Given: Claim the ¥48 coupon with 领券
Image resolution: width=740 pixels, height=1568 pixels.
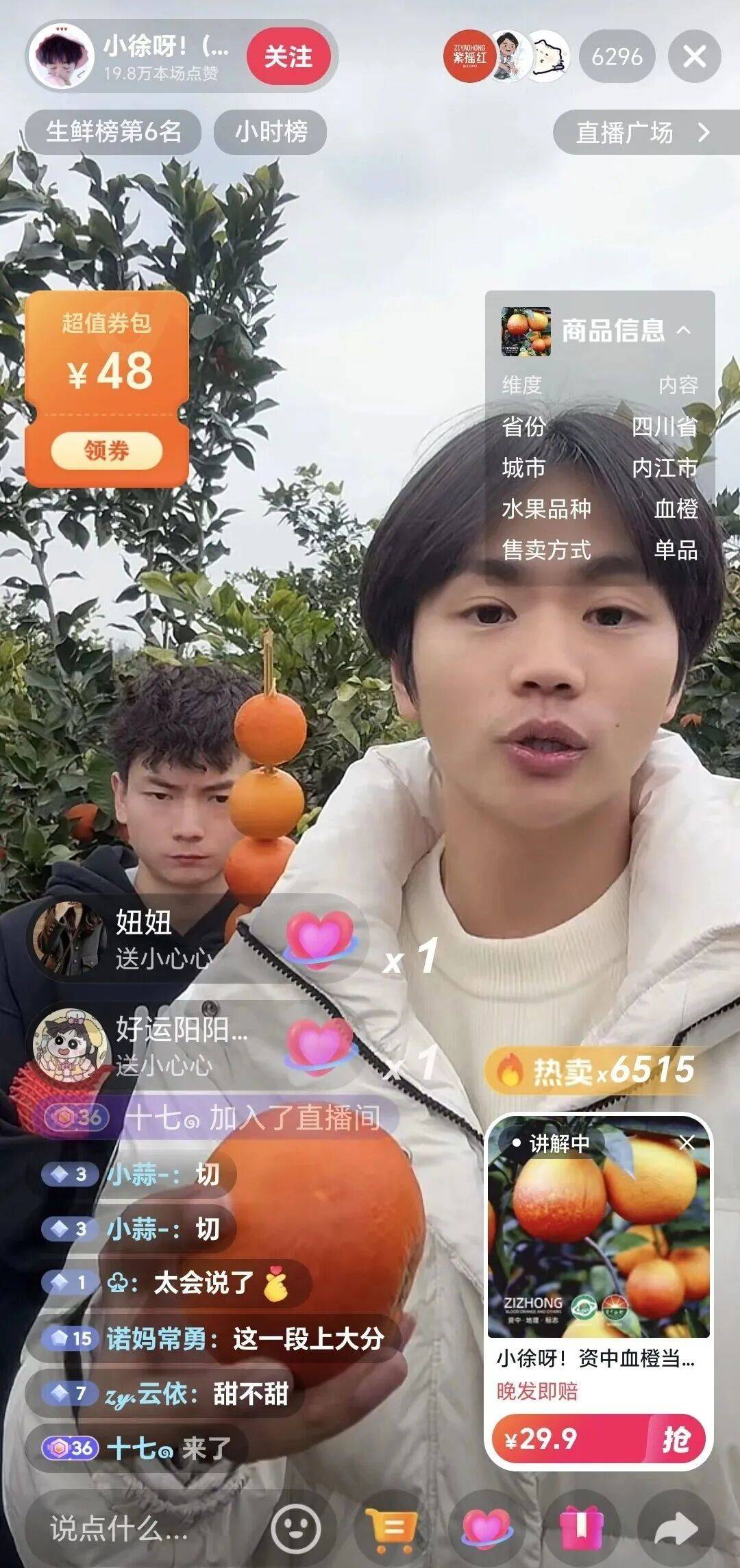Looking at the screenshot, I should click(106, 451).
